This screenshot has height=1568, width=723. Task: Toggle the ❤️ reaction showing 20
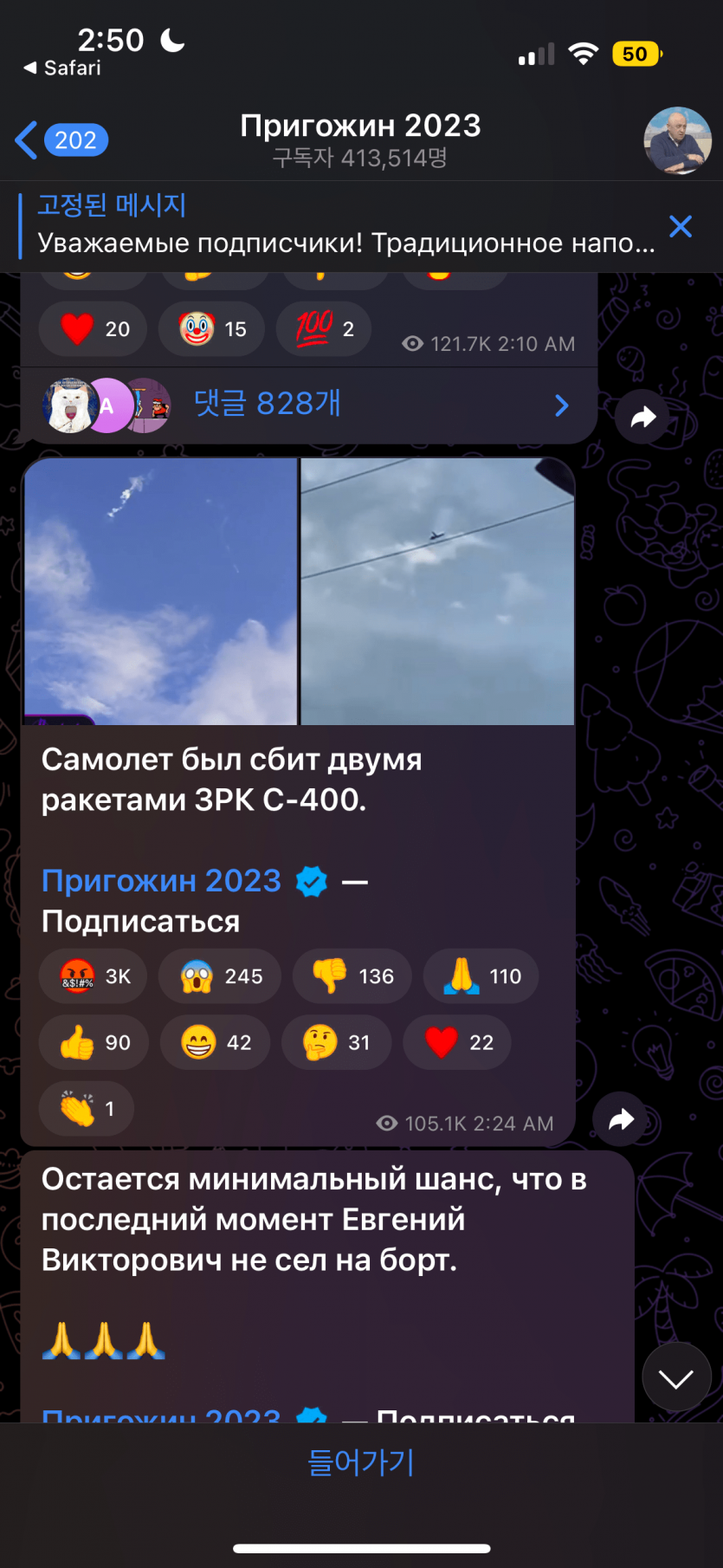[x=93, y=329]
